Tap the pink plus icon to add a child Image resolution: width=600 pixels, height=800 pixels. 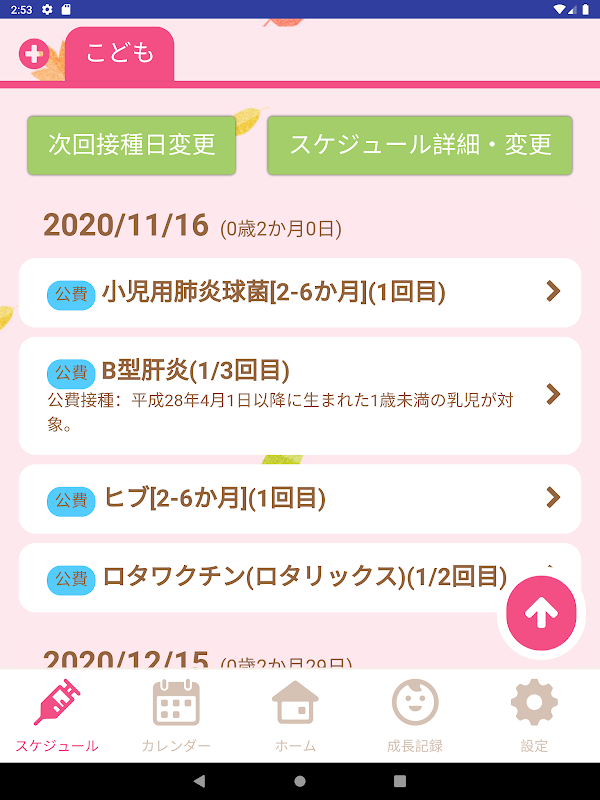point(34,54)
